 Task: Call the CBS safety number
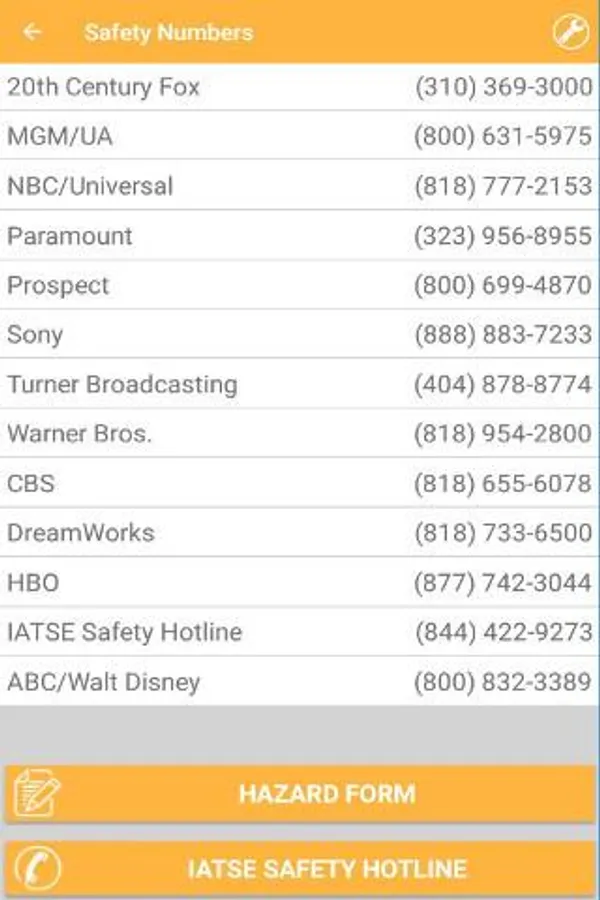pos(300,484)
